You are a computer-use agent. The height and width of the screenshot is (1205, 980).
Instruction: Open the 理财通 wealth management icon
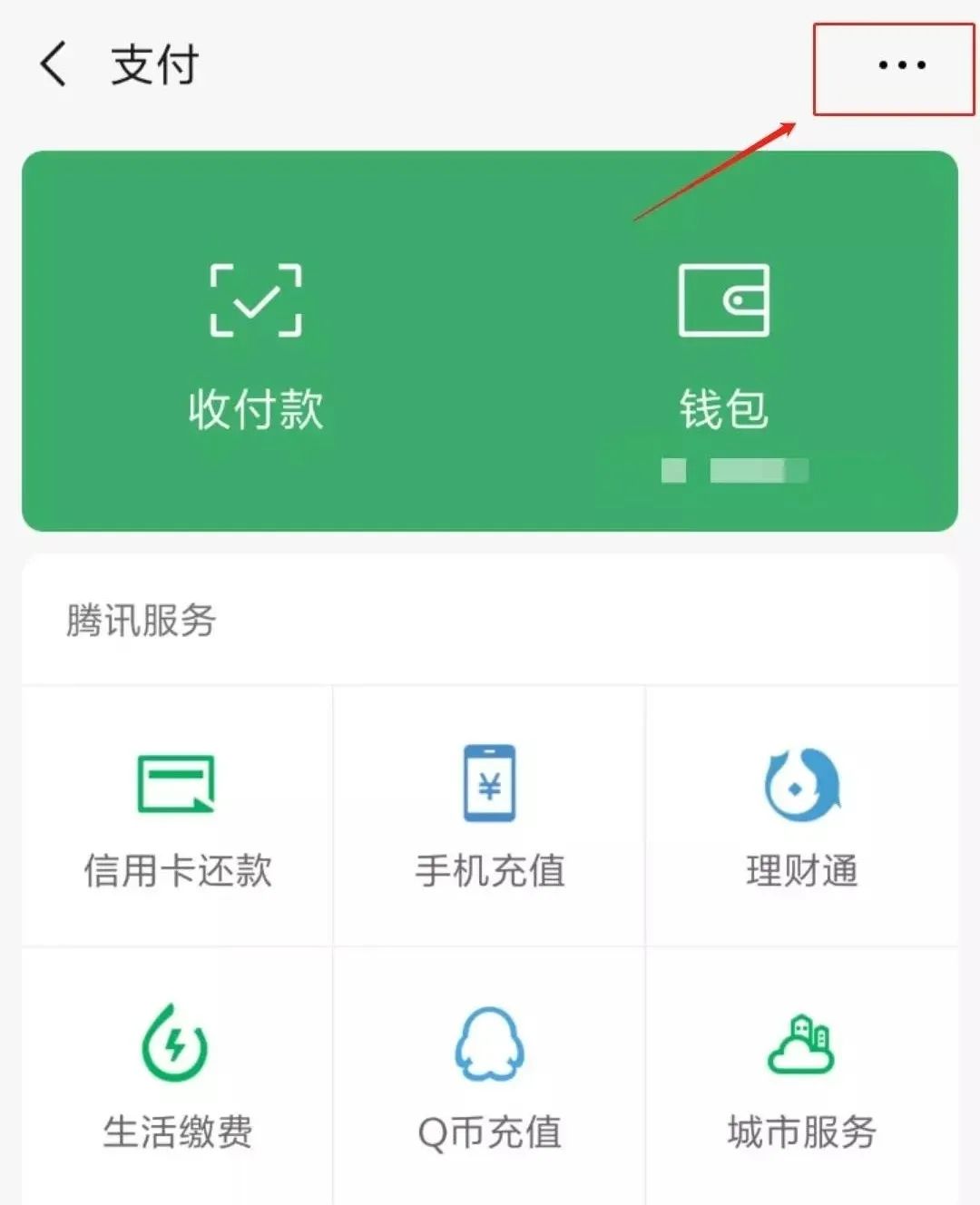[802, 785]
